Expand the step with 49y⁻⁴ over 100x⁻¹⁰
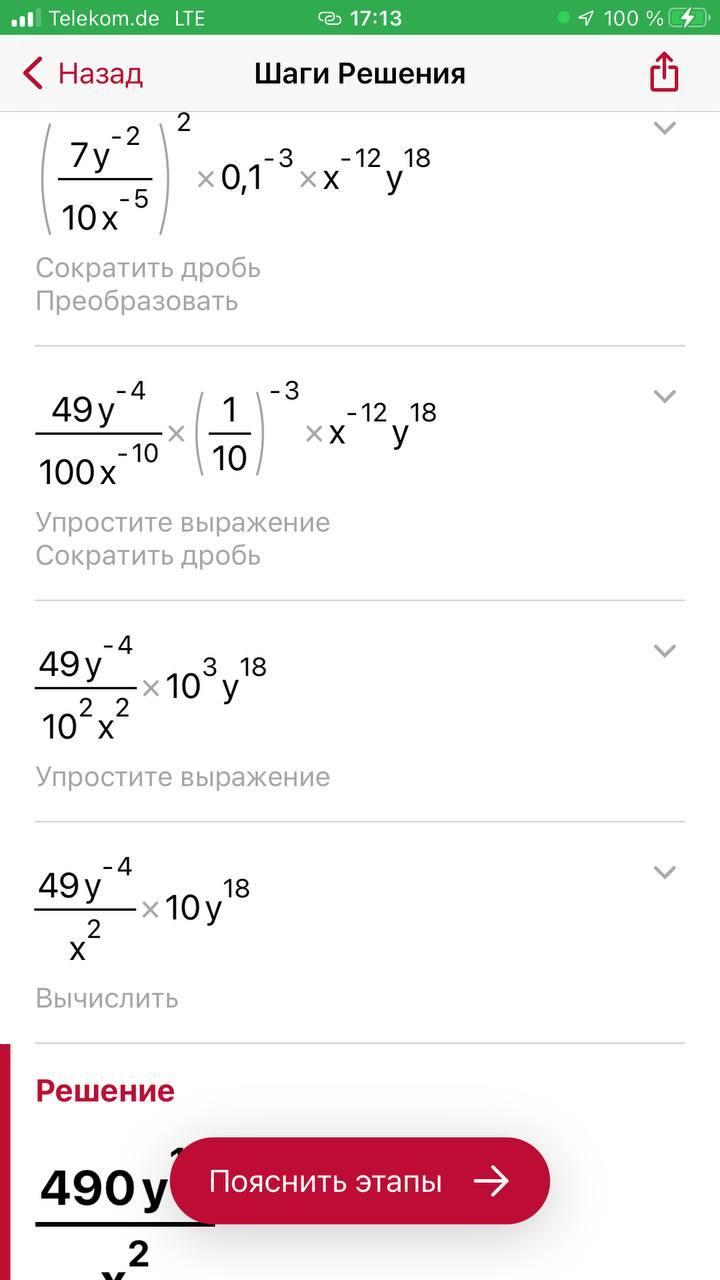Screen dimensions: 720x1280 (x=664, y=396)
